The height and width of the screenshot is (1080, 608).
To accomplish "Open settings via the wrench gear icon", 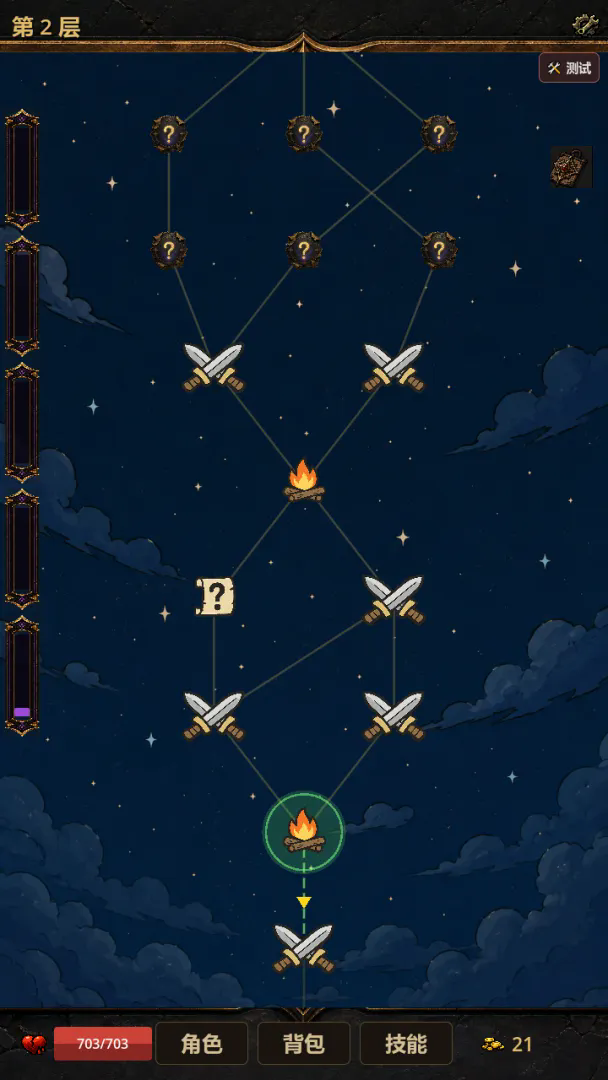I will click(585, 25).
